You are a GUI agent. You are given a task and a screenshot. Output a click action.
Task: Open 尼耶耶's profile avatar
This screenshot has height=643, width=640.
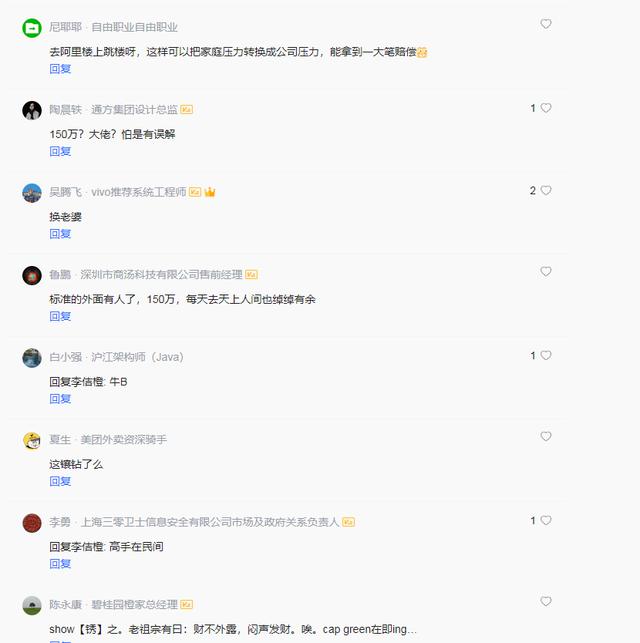[32, 27]
